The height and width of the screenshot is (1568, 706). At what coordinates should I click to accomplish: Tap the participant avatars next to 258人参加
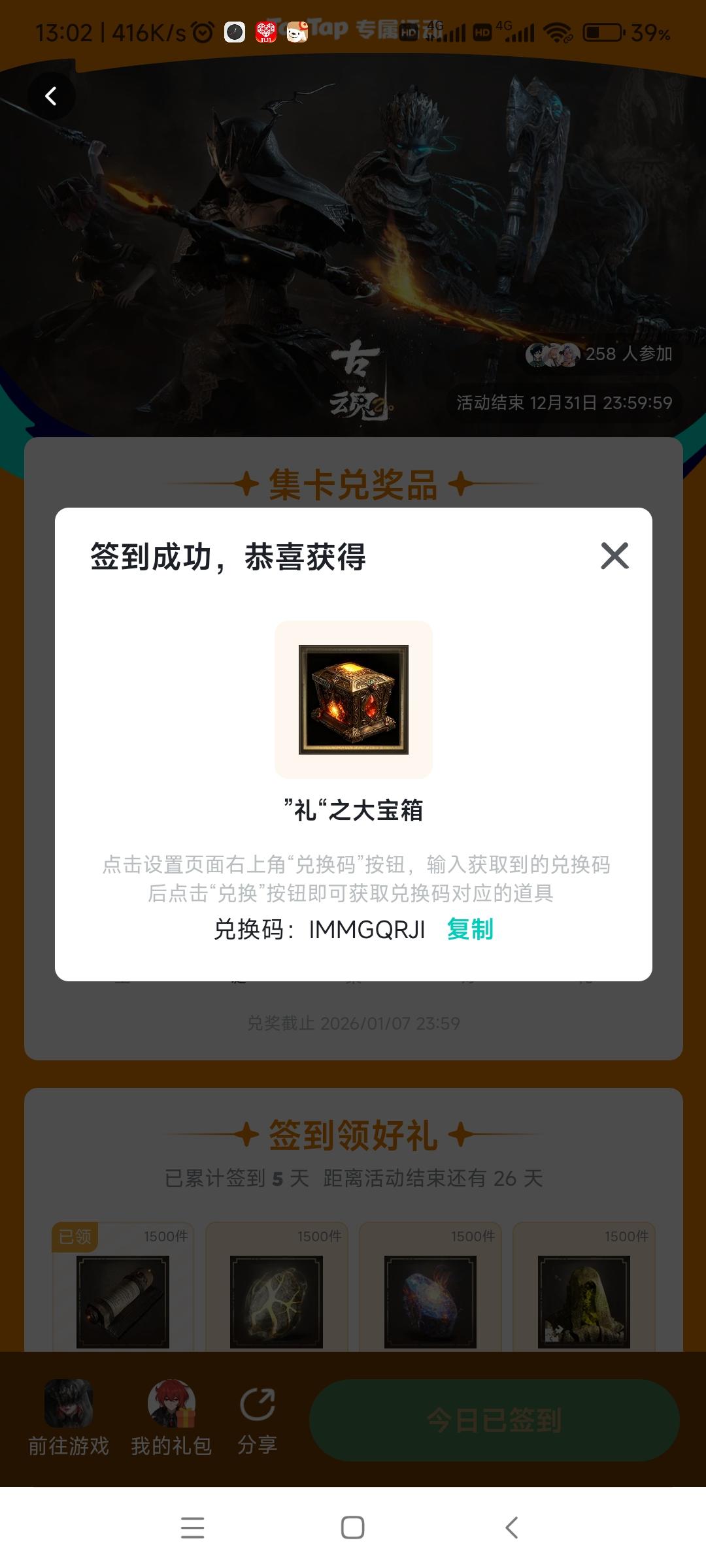[x=552, y=353]
